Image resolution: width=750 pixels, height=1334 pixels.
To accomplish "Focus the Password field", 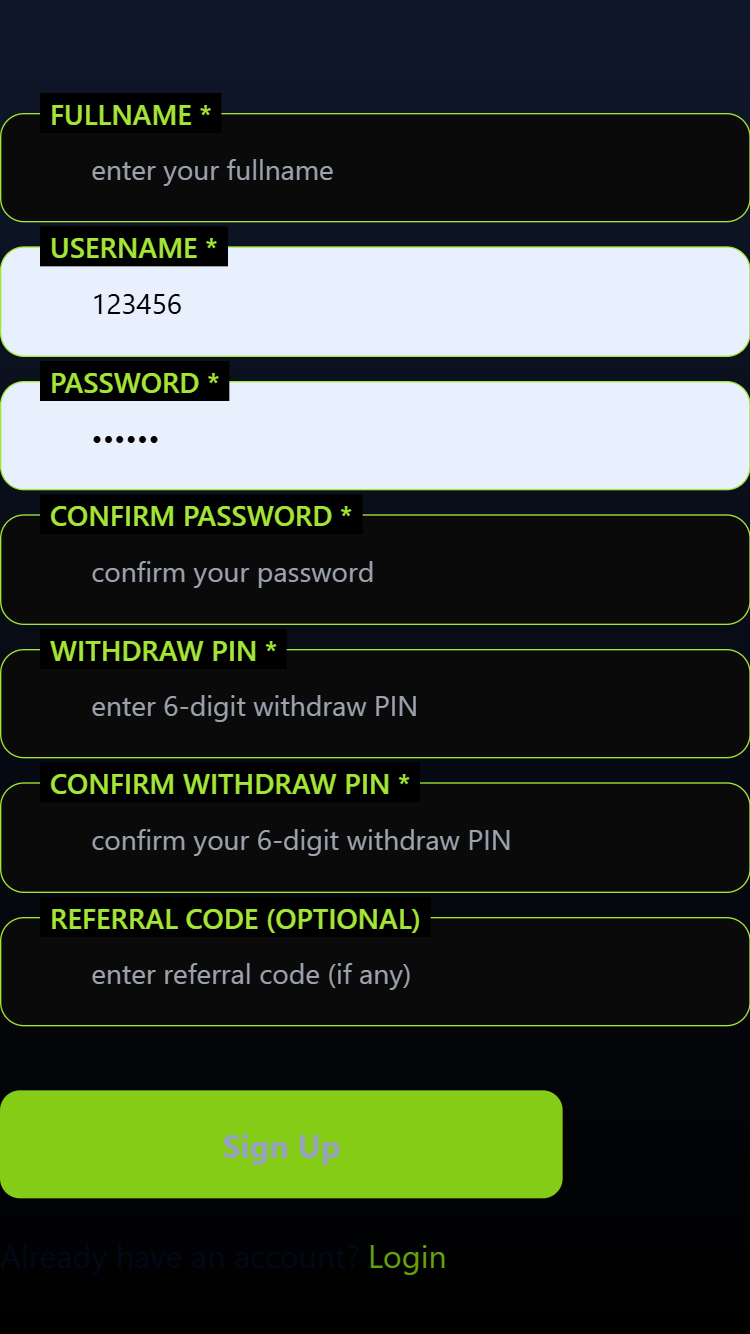I will coord(375,438).
